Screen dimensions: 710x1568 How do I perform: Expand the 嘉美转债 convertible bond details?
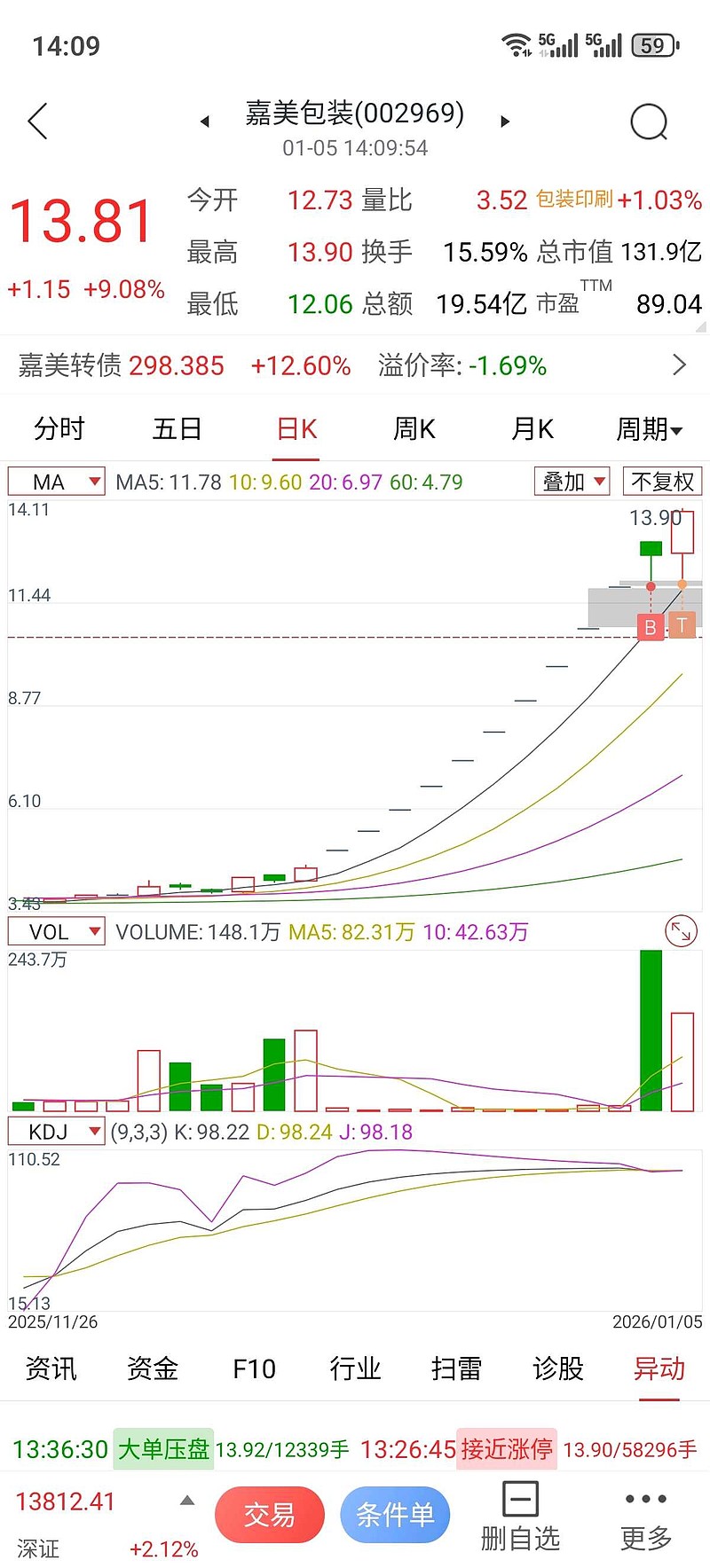point(679,365)
